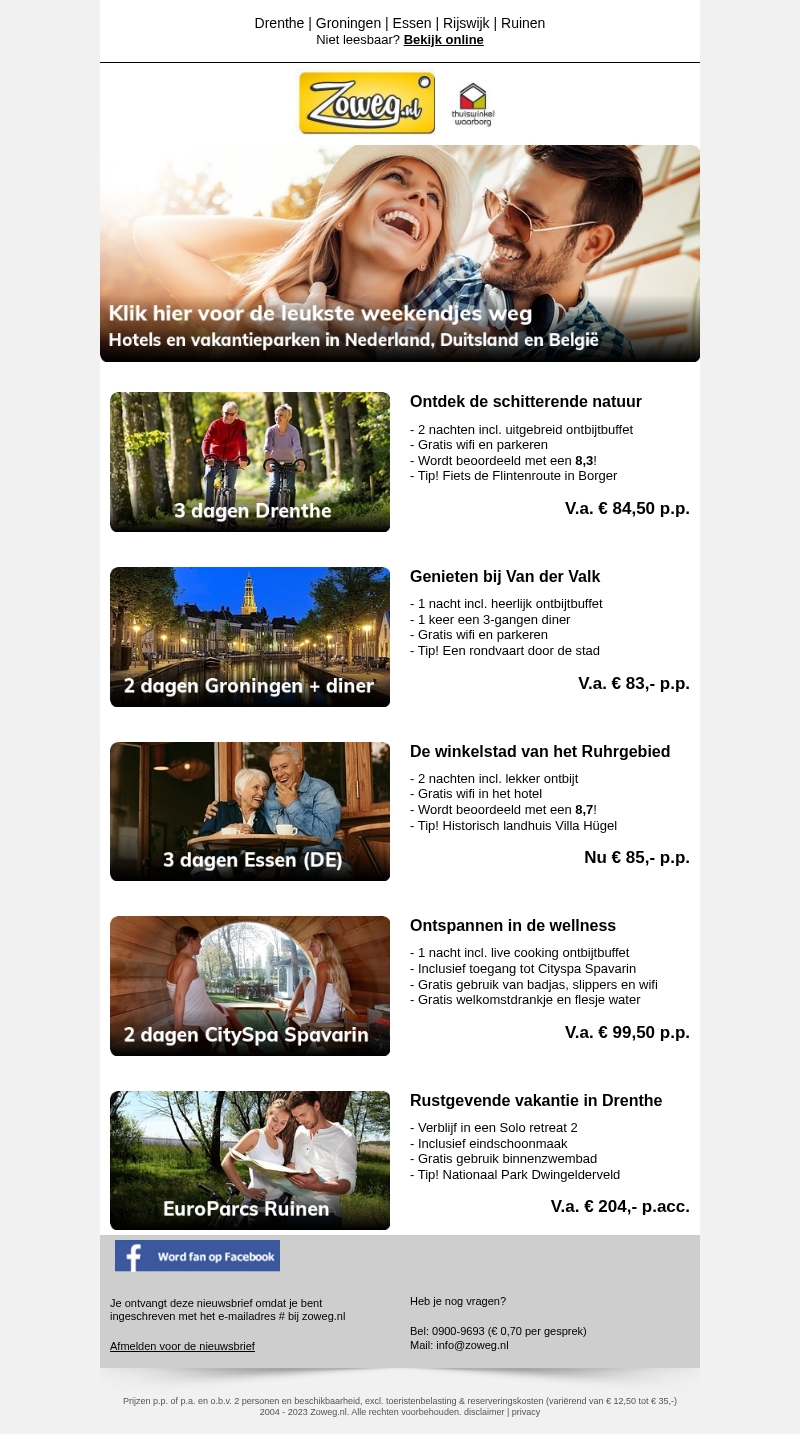View the 3 dagen Drenthe deal
The width and height of the screenshot is (800, 1434).
250,462
